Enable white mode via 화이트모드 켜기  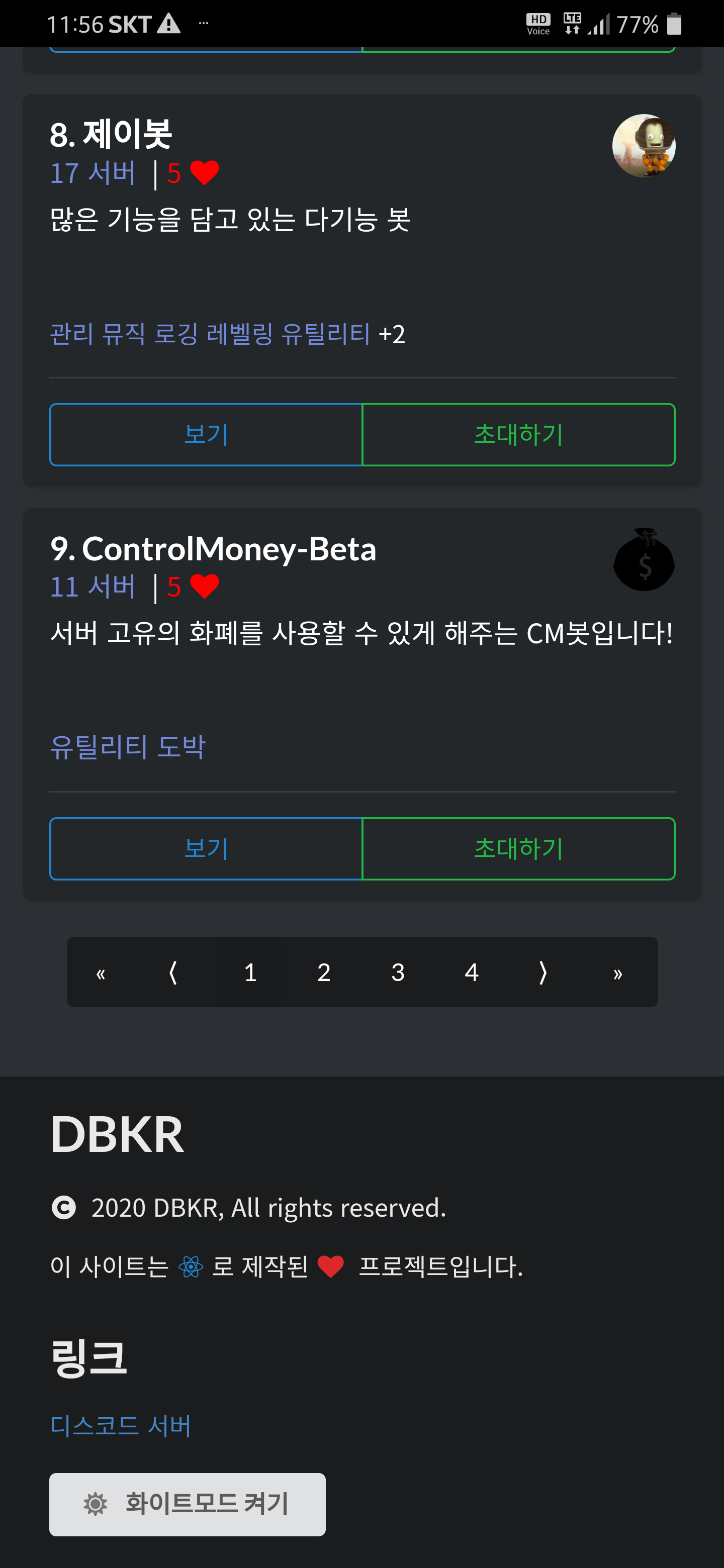187,1504
